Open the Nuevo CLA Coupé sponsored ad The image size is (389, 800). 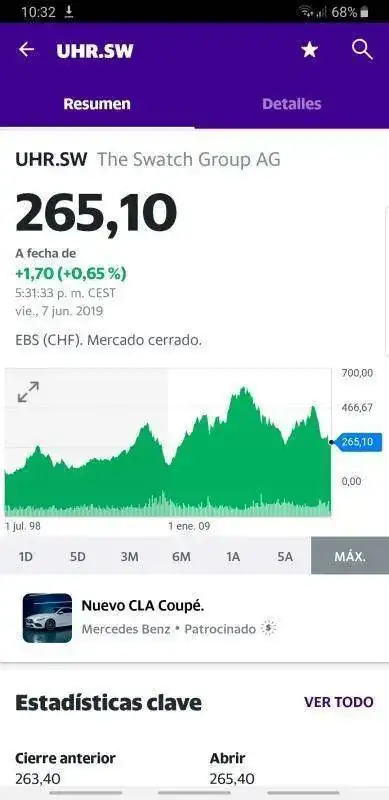[x=194, y=618]
